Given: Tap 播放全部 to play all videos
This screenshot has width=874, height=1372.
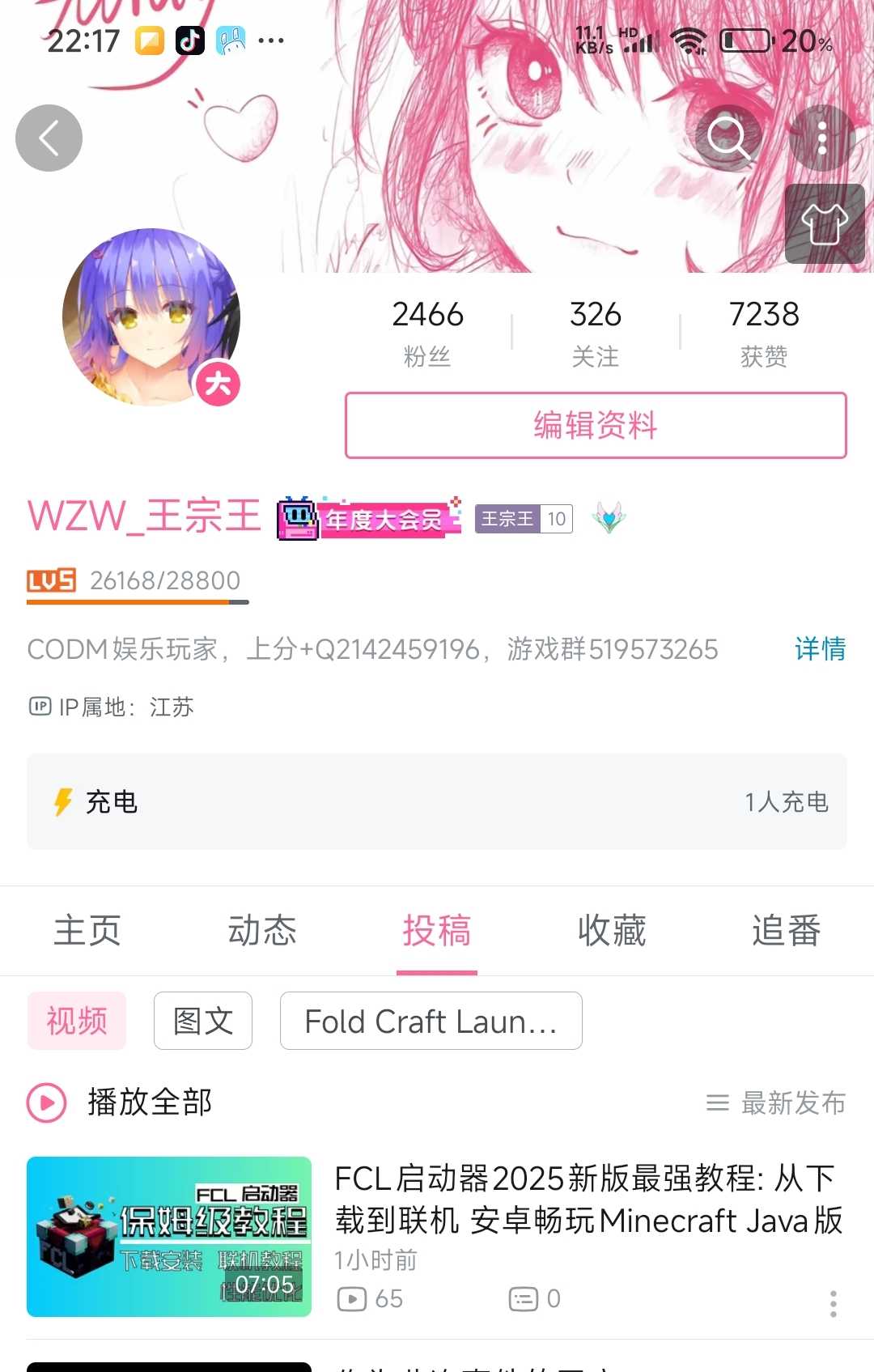Looking at the screenshot, I should click(121, 1102).
